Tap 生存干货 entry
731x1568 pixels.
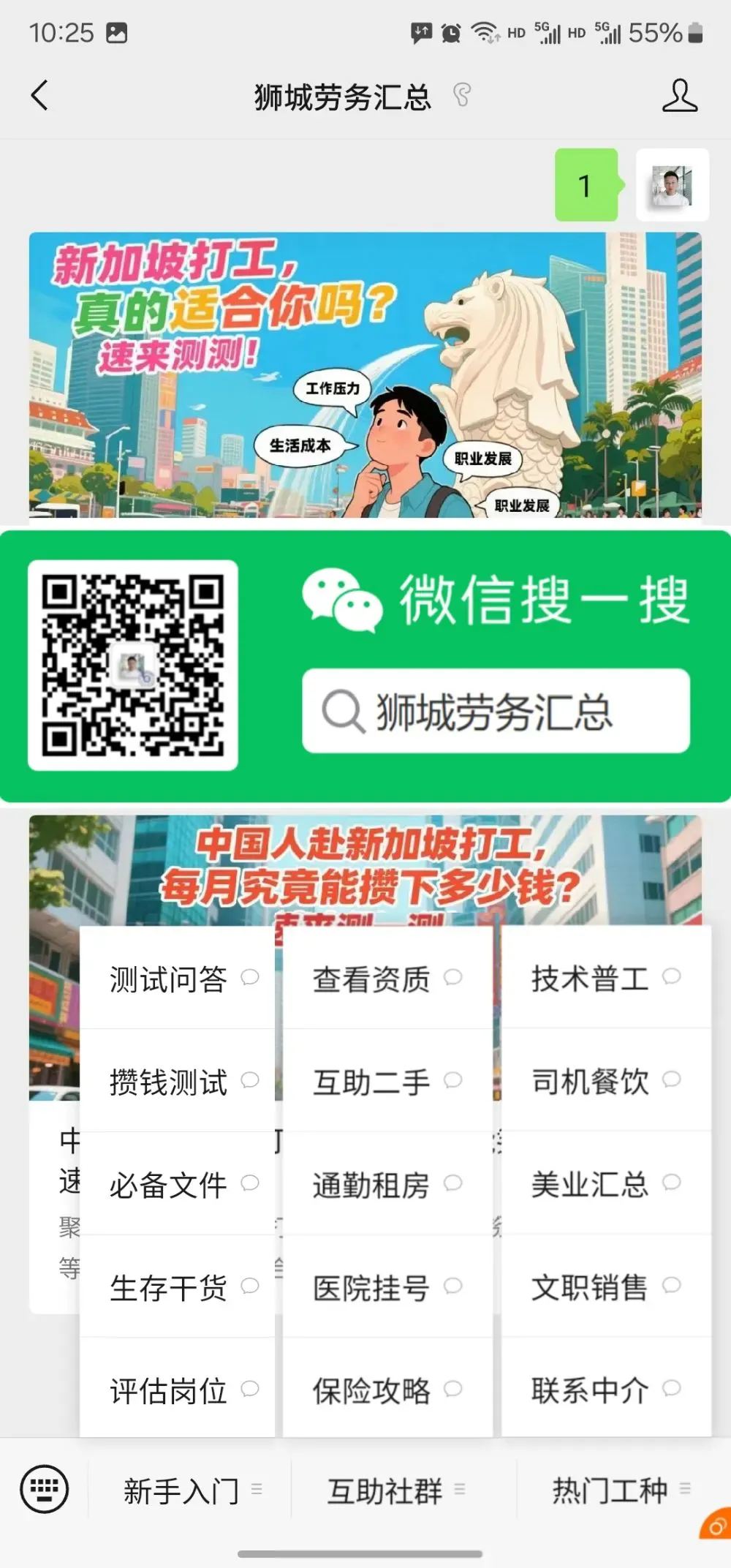(x=177, y=1287)
